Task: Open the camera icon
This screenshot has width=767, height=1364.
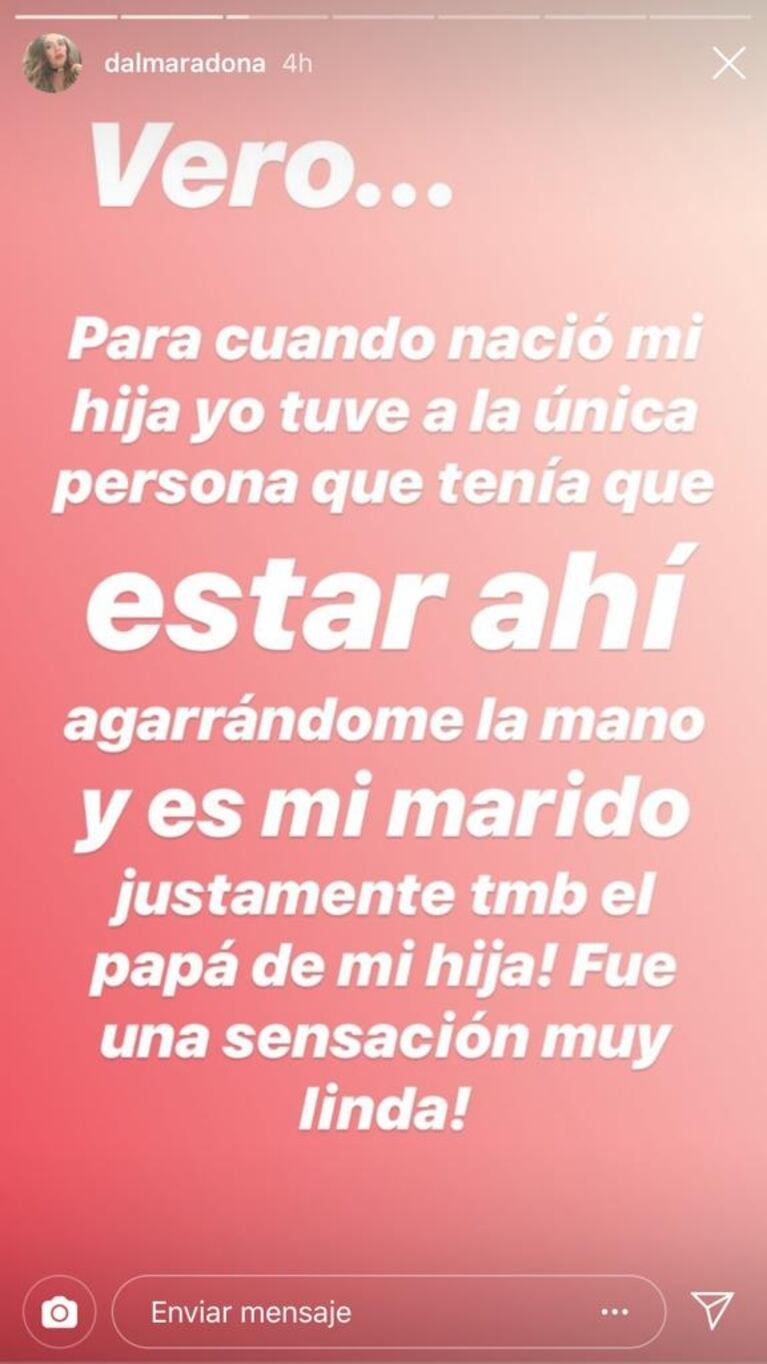Action: [59, 1312]
